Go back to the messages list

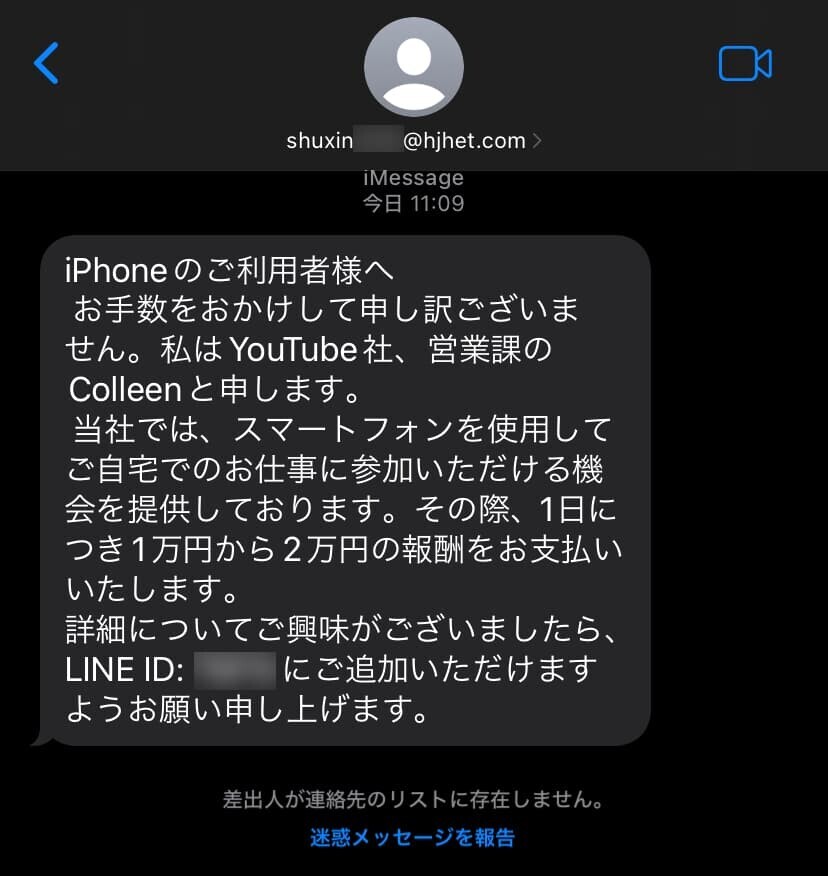tap(46, 63)
